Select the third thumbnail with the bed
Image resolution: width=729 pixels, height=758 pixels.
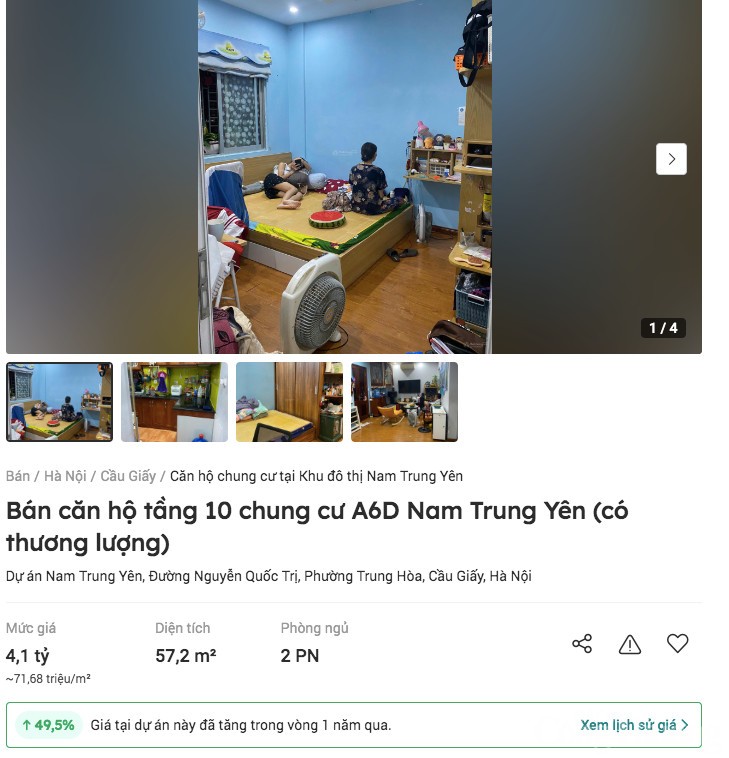click(287, 401)
